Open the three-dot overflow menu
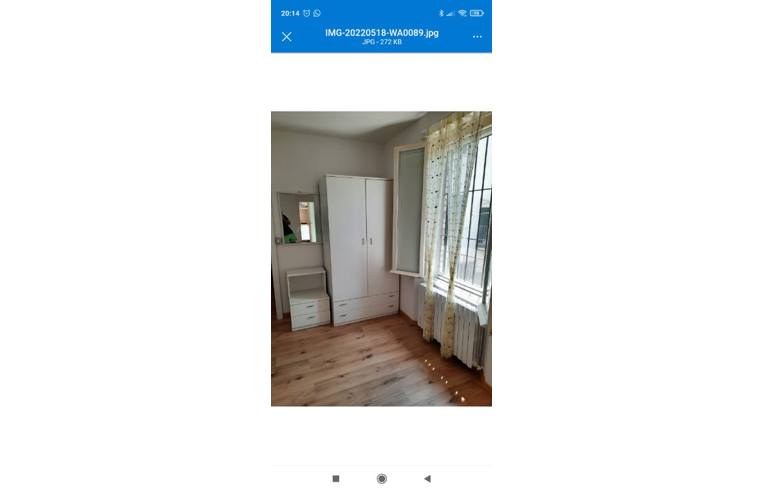The image size is (764, 492). tap(477, 37)
